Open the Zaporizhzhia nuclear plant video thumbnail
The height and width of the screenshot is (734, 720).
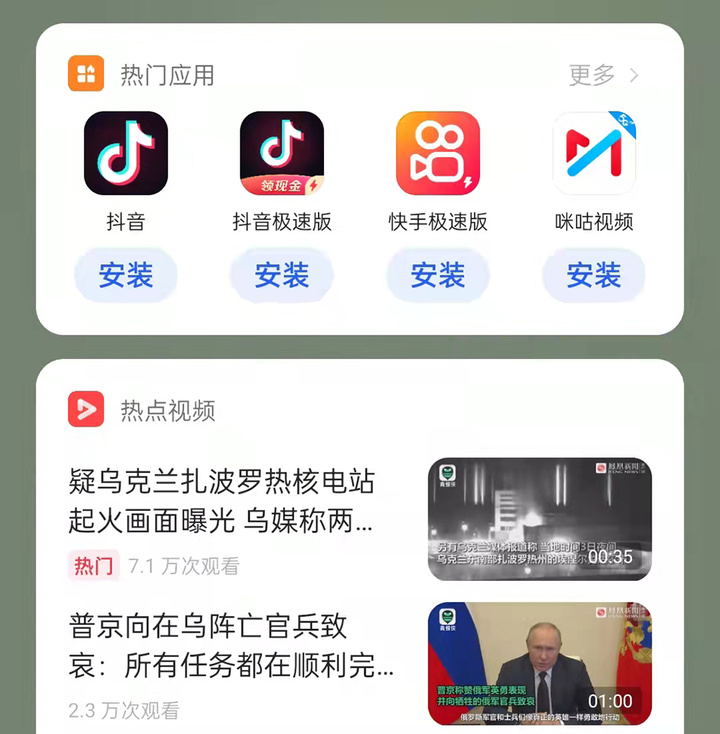click(x=540, y=516)
